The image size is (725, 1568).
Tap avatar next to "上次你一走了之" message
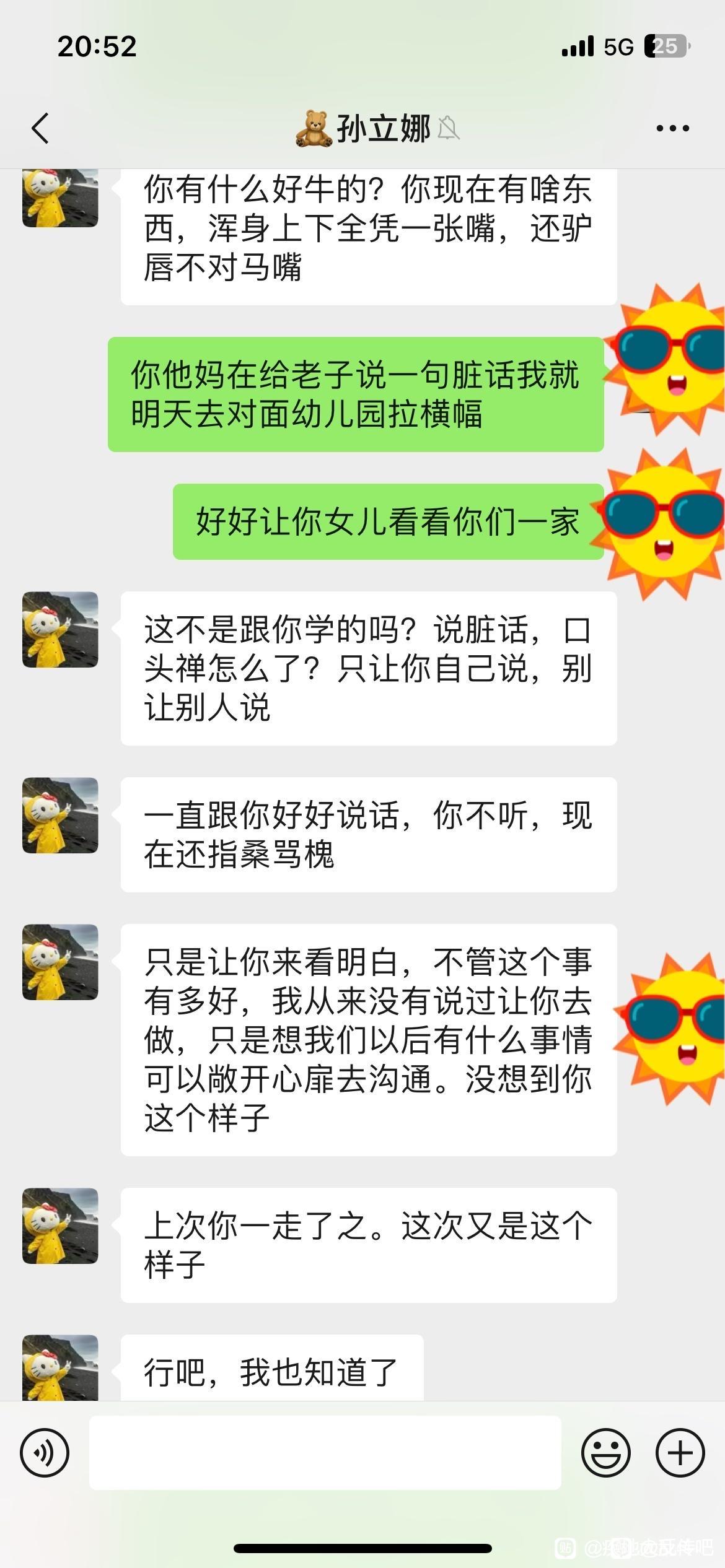60,1225
